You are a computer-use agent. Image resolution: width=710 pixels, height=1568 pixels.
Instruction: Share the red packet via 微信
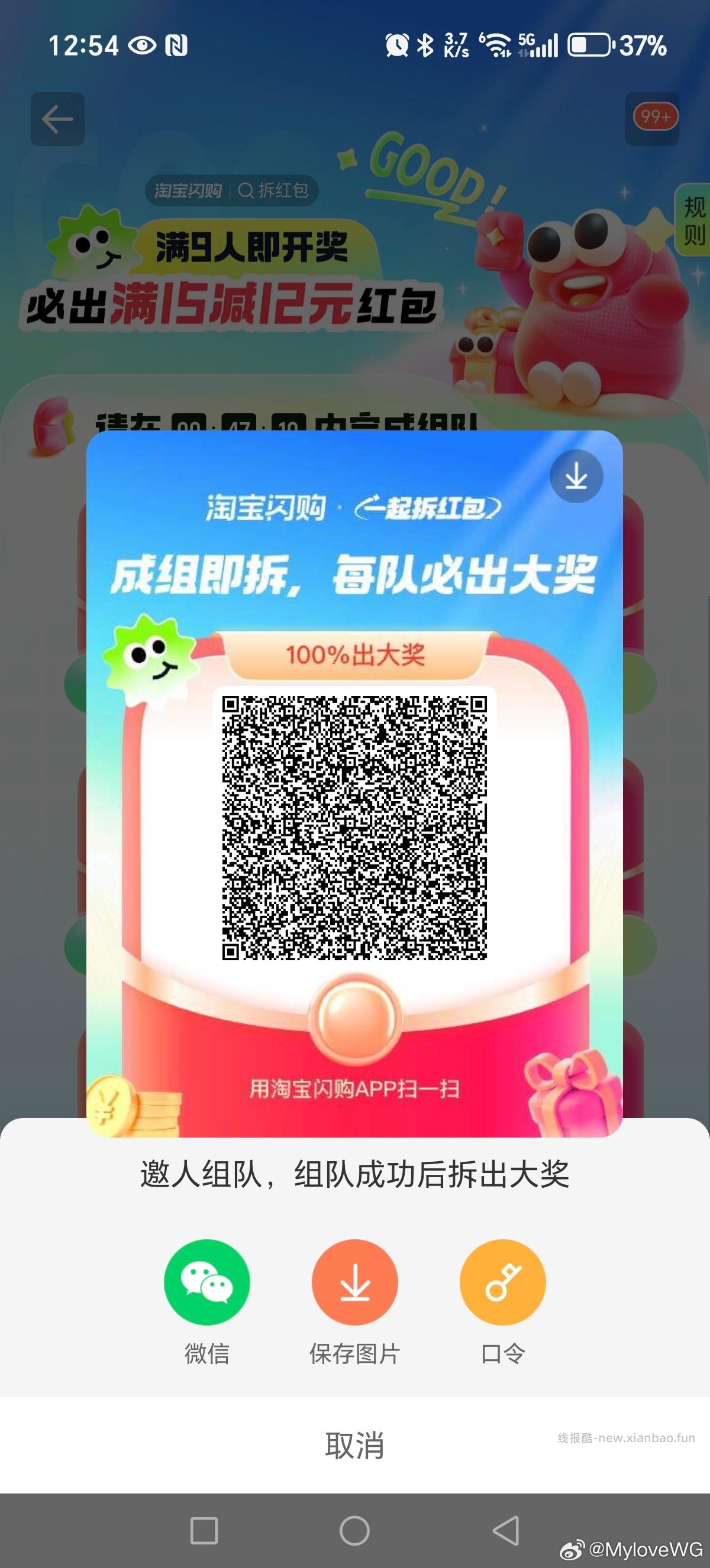(207, 1282)
